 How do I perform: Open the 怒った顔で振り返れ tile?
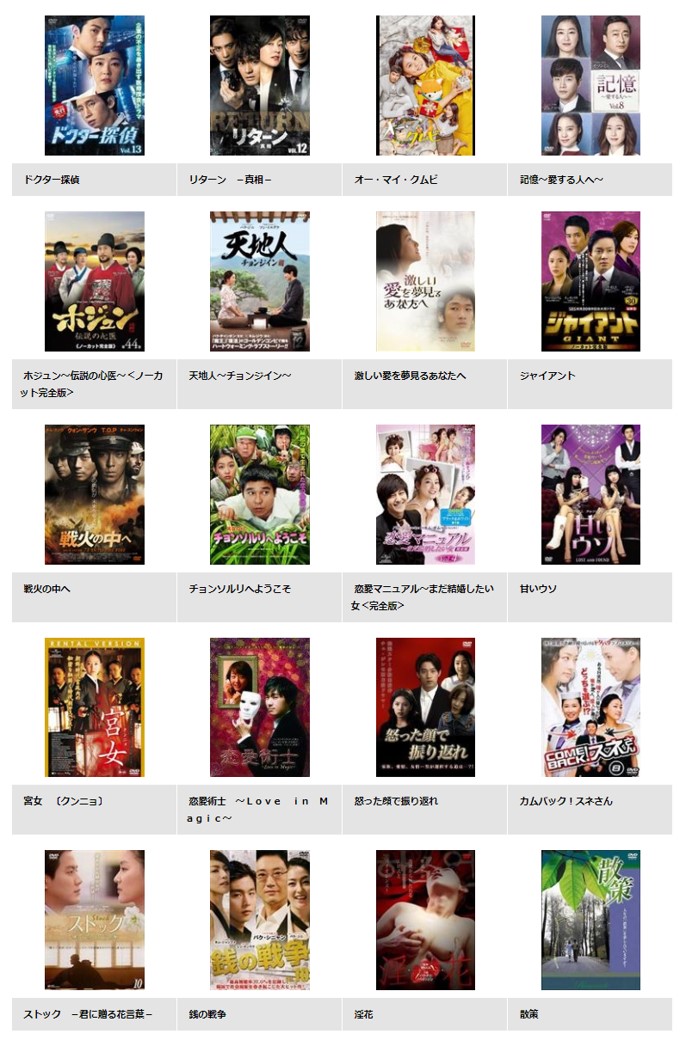(425, 707)
